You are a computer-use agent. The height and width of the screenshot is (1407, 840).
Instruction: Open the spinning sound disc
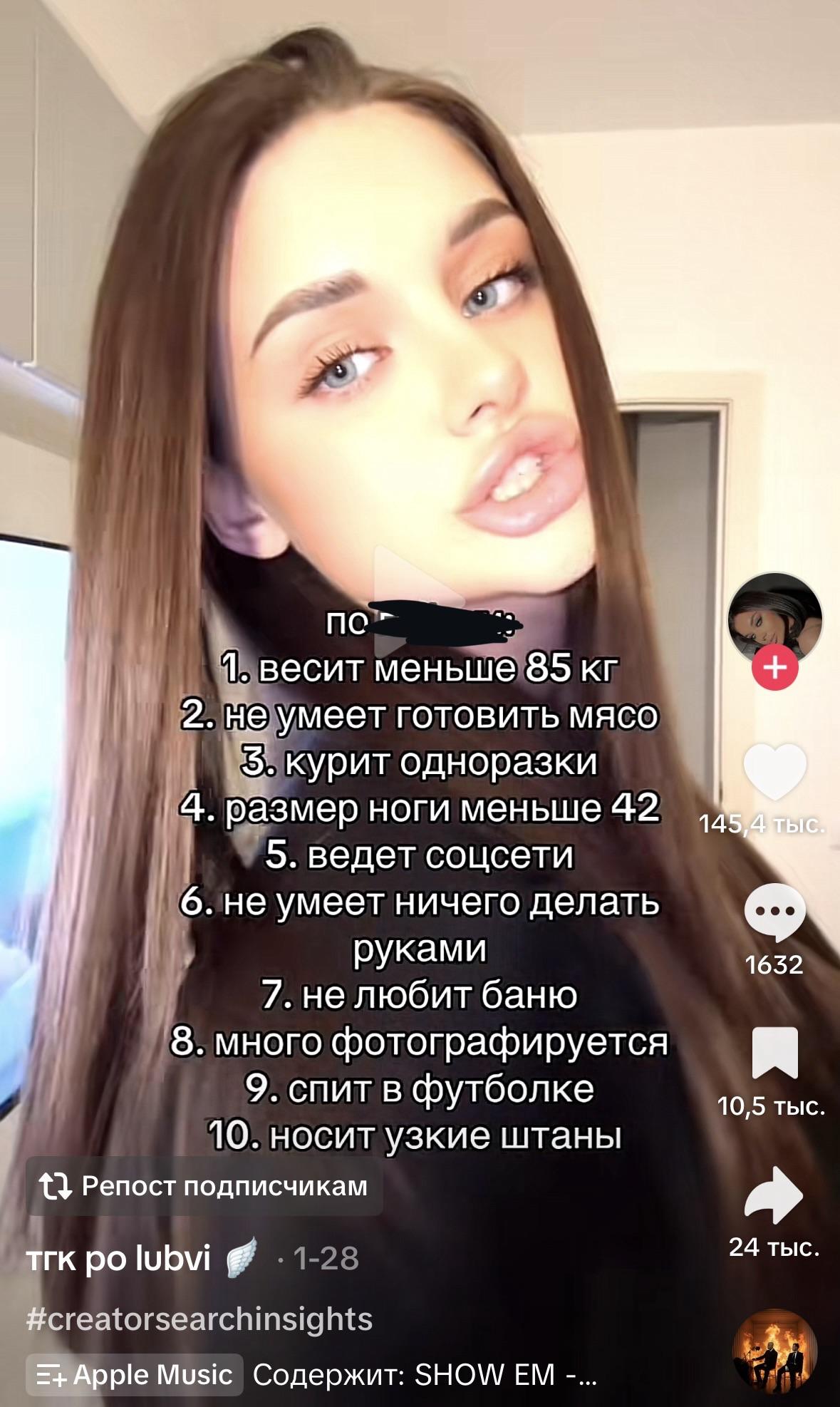(x=774, y=1353)
